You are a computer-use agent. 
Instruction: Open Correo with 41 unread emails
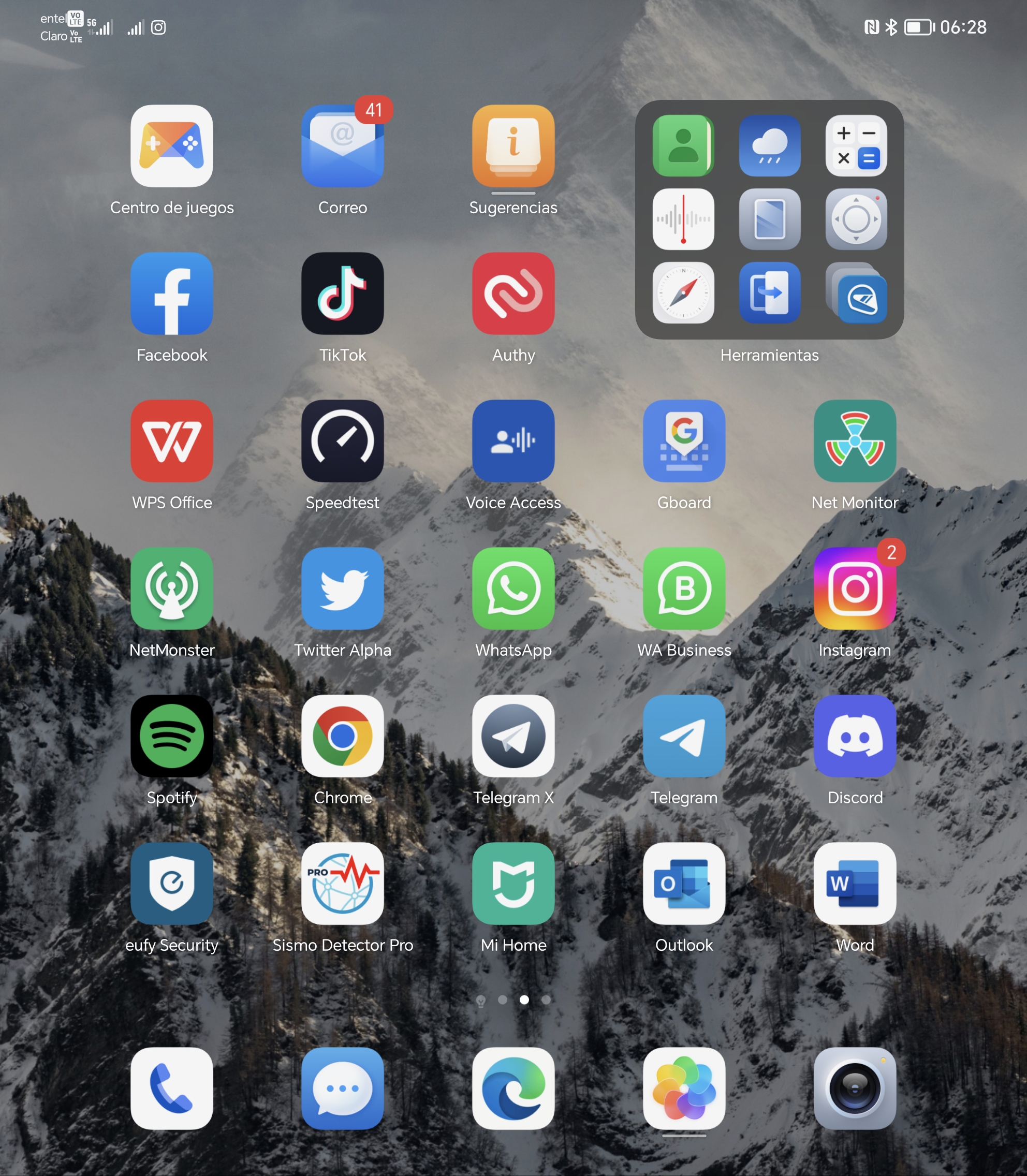coord(342,146)
